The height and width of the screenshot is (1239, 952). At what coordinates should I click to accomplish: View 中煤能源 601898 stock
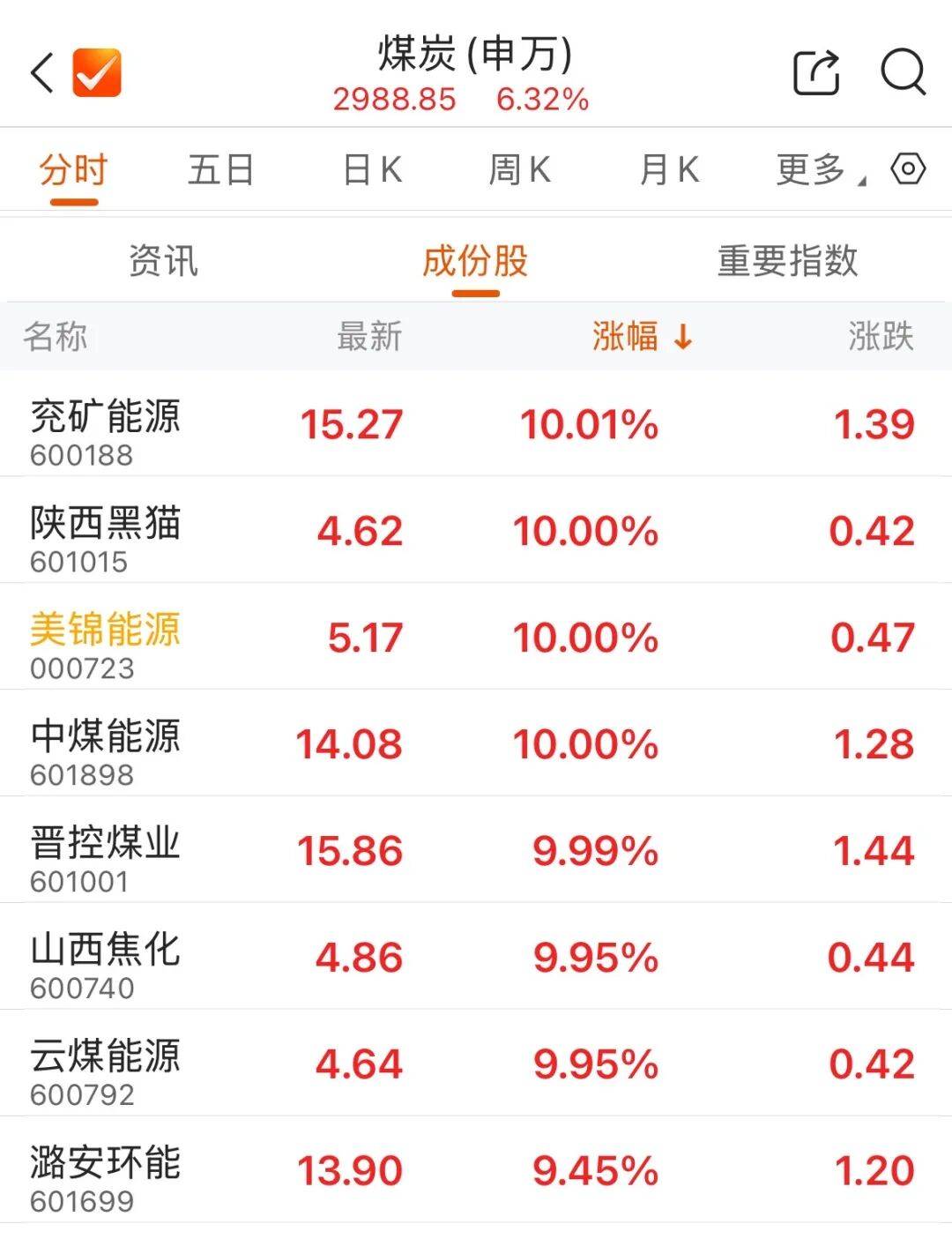click(106, 744)
